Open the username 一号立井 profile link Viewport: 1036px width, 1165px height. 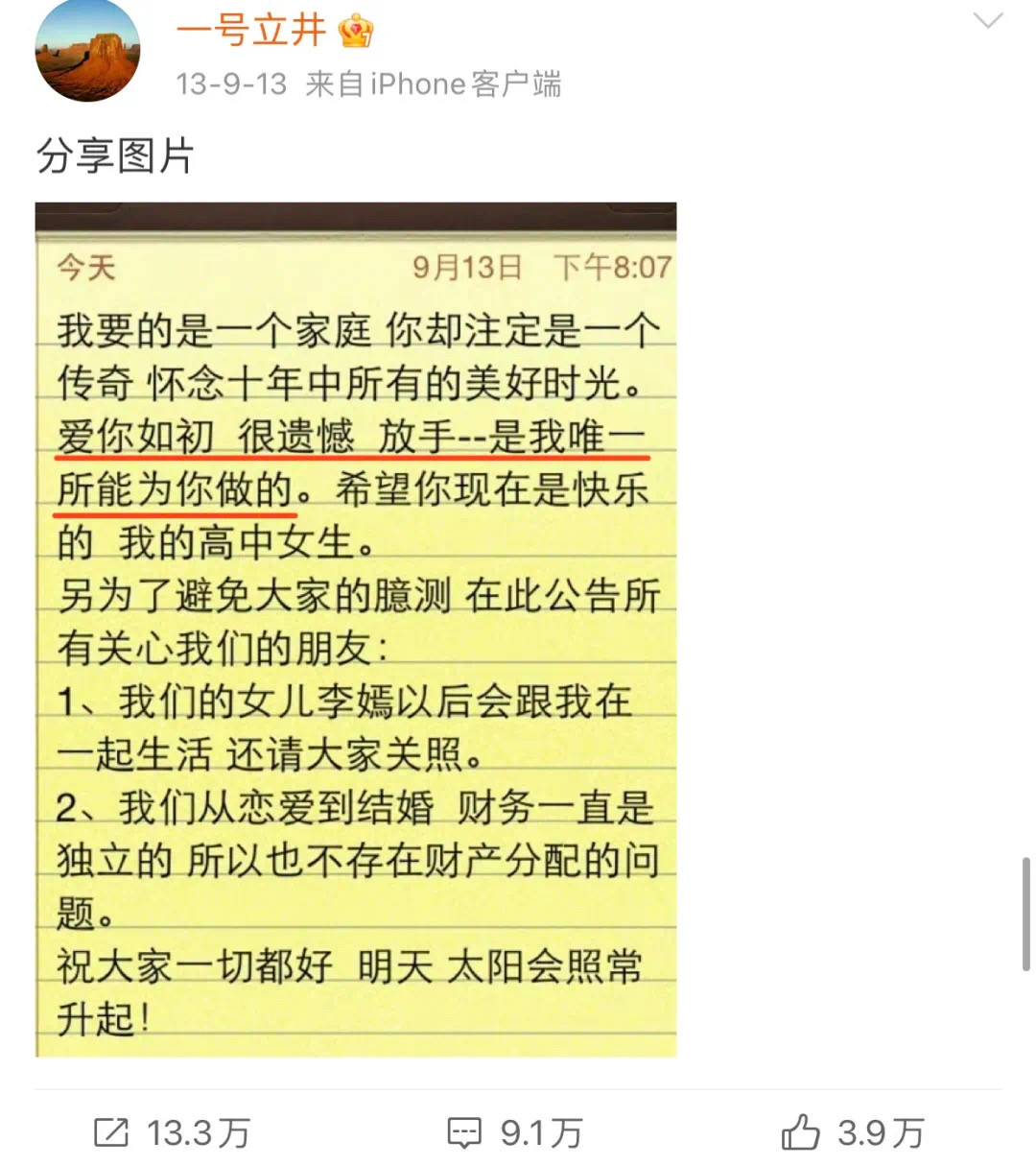click(251, 31)
